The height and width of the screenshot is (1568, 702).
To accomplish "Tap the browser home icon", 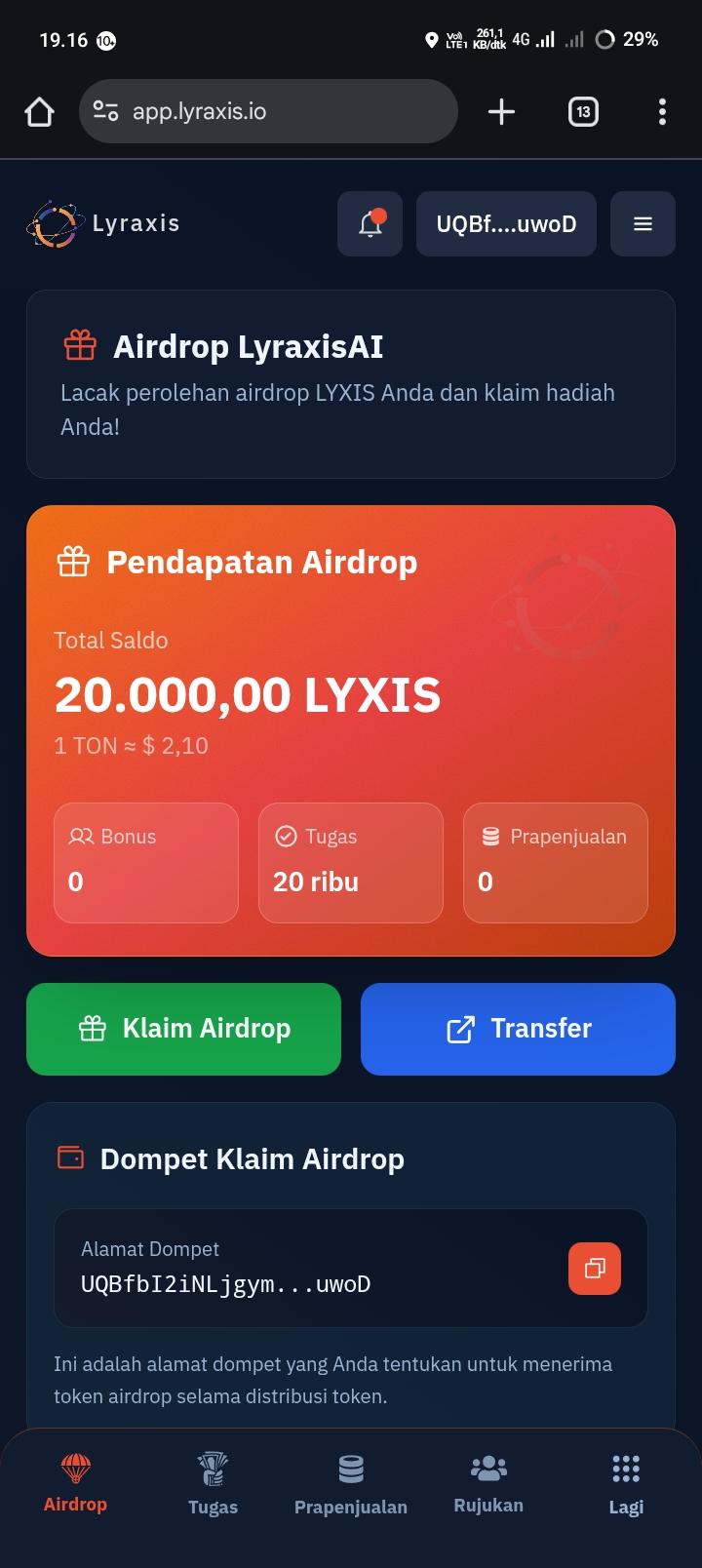I will click(39, 112).
